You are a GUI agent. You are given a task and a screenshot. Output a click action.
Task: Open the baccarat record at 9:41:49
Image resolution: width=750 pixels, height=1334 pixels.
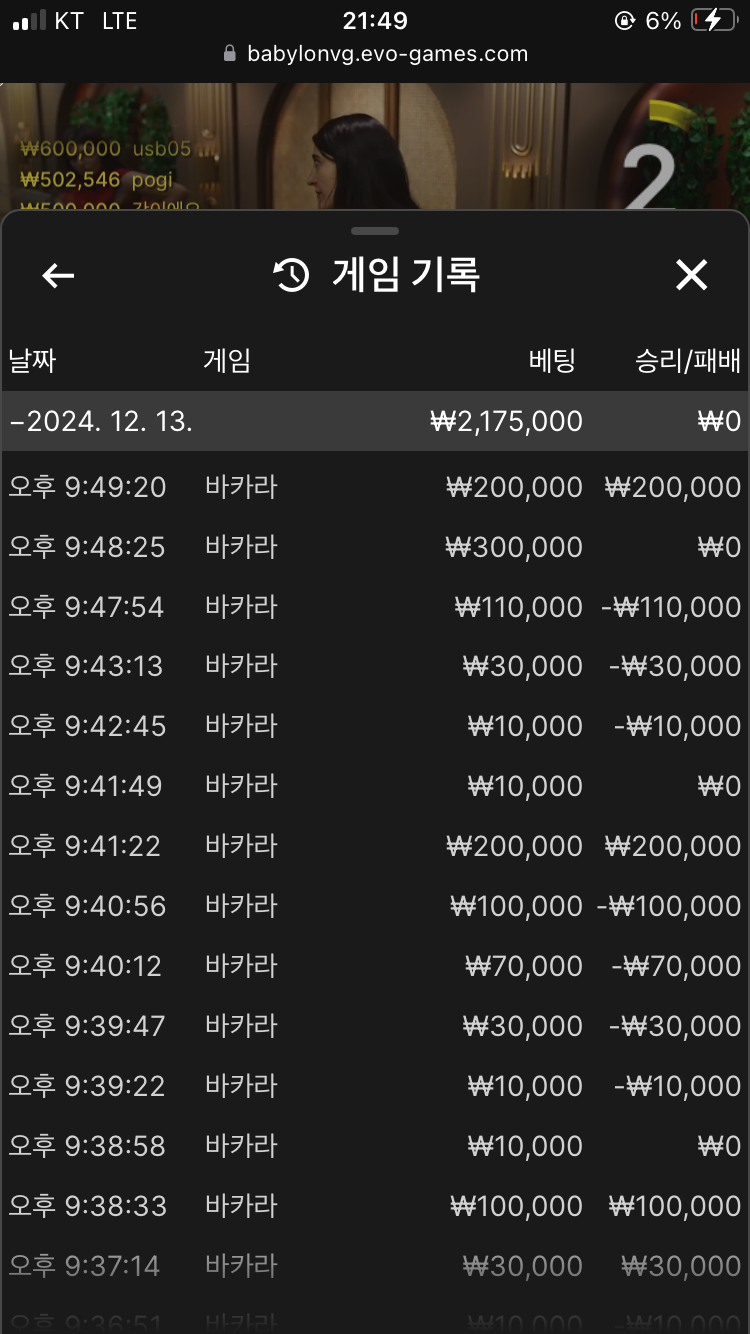375,786
